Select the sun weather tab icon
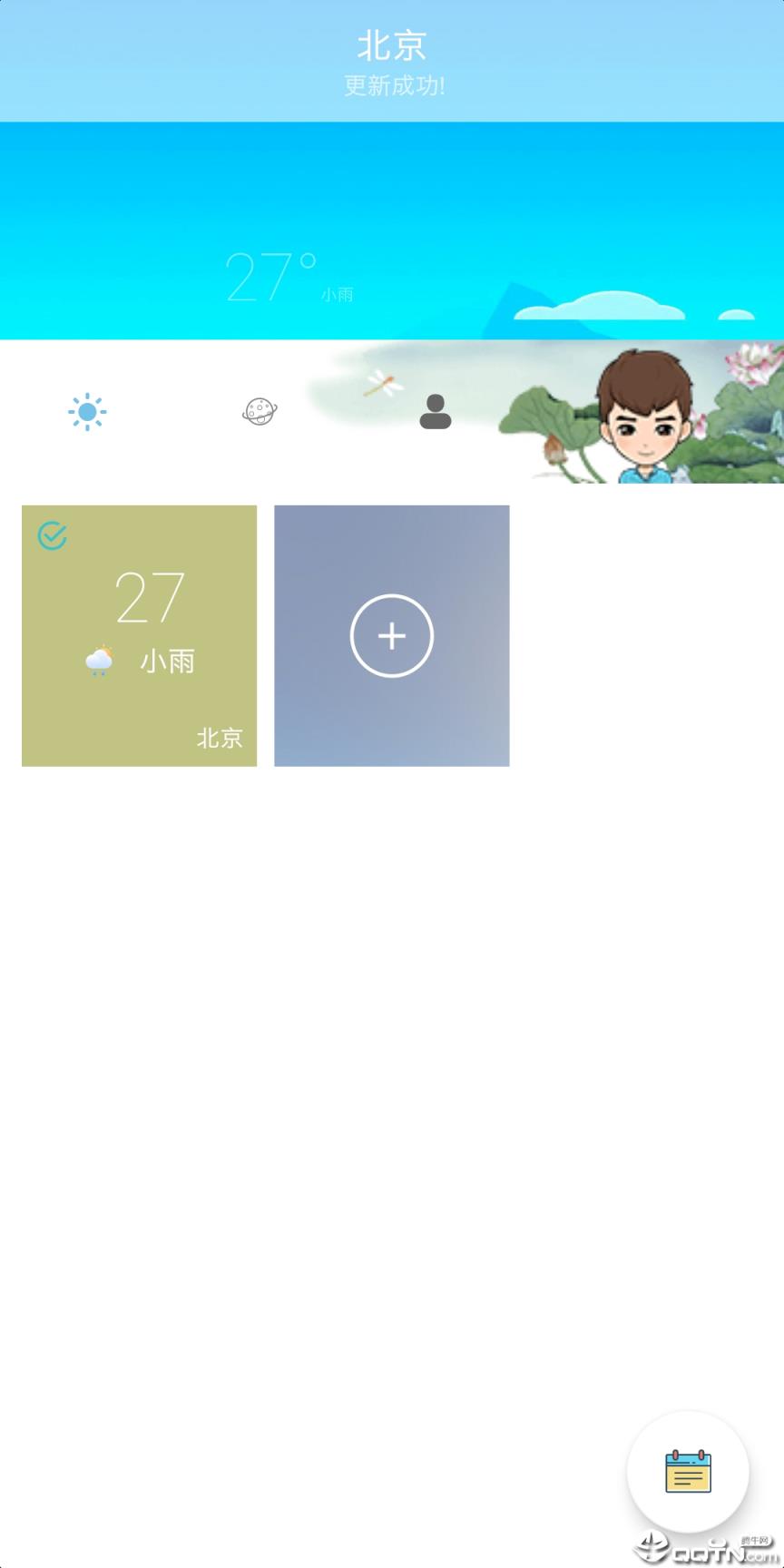Image resolution: width=784 pixels, height=1568 pixels. 86,412
